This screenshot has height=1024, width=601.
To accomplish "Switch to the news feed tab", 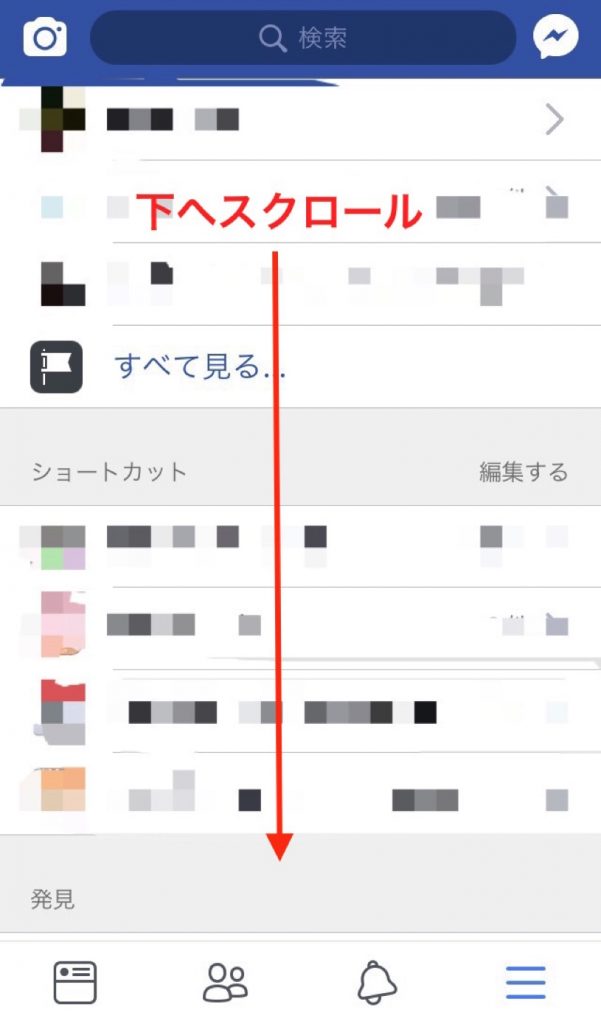I will (x=75, y=982).
